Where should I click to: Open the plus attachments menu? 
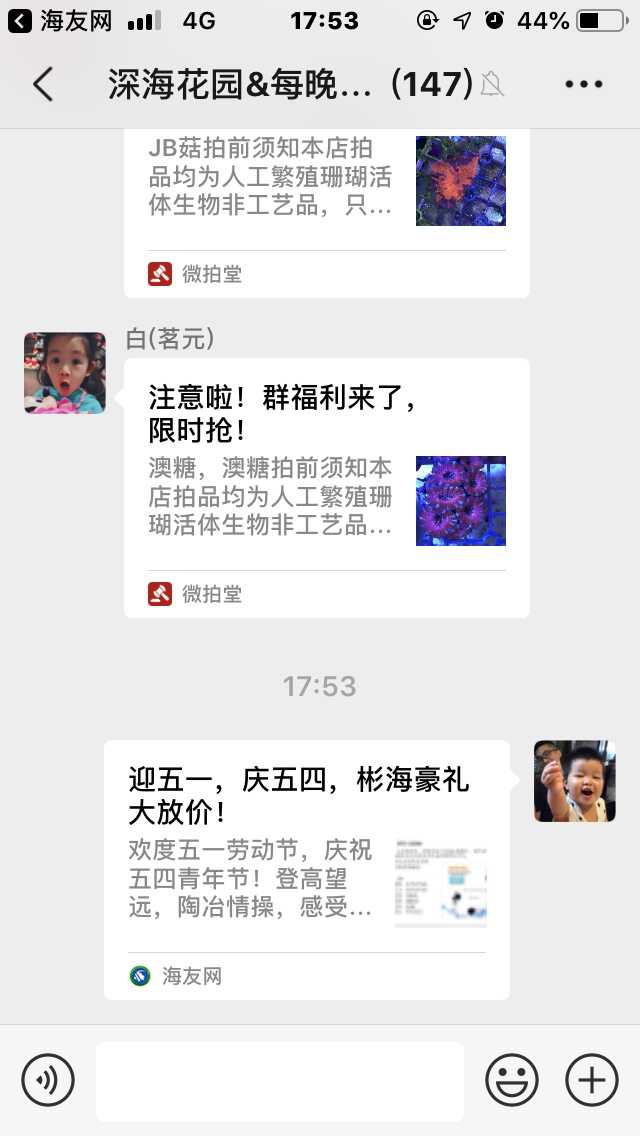pyautogui.click(x=592, y=1080)
